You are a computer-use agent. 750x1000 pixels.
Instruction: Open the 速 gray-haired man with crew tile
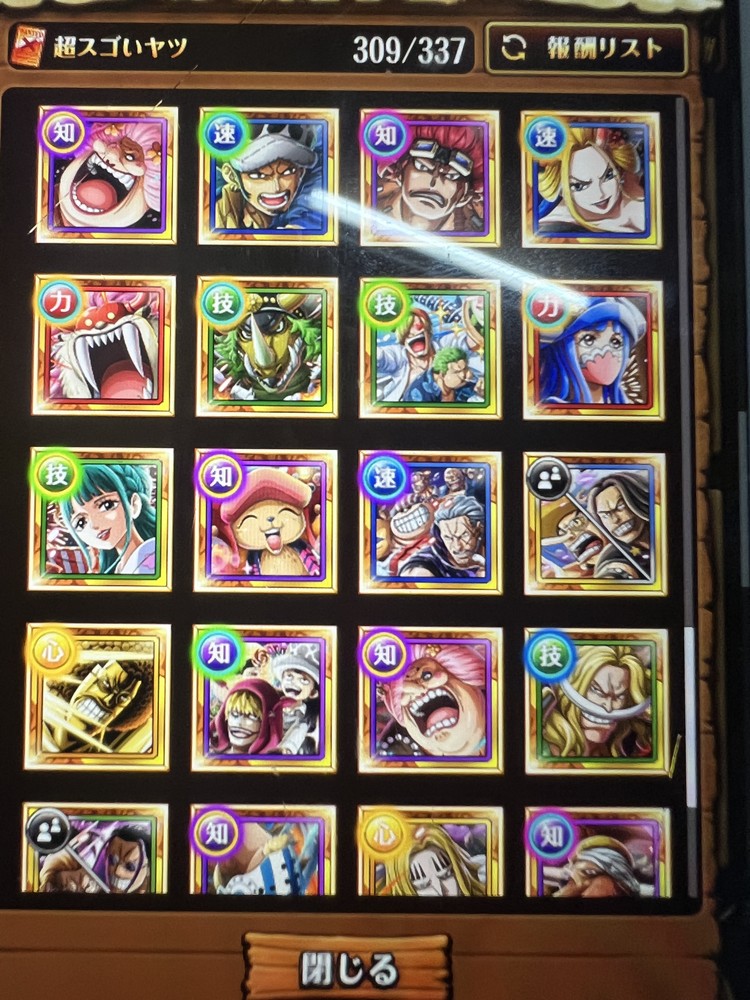[428, 521]
